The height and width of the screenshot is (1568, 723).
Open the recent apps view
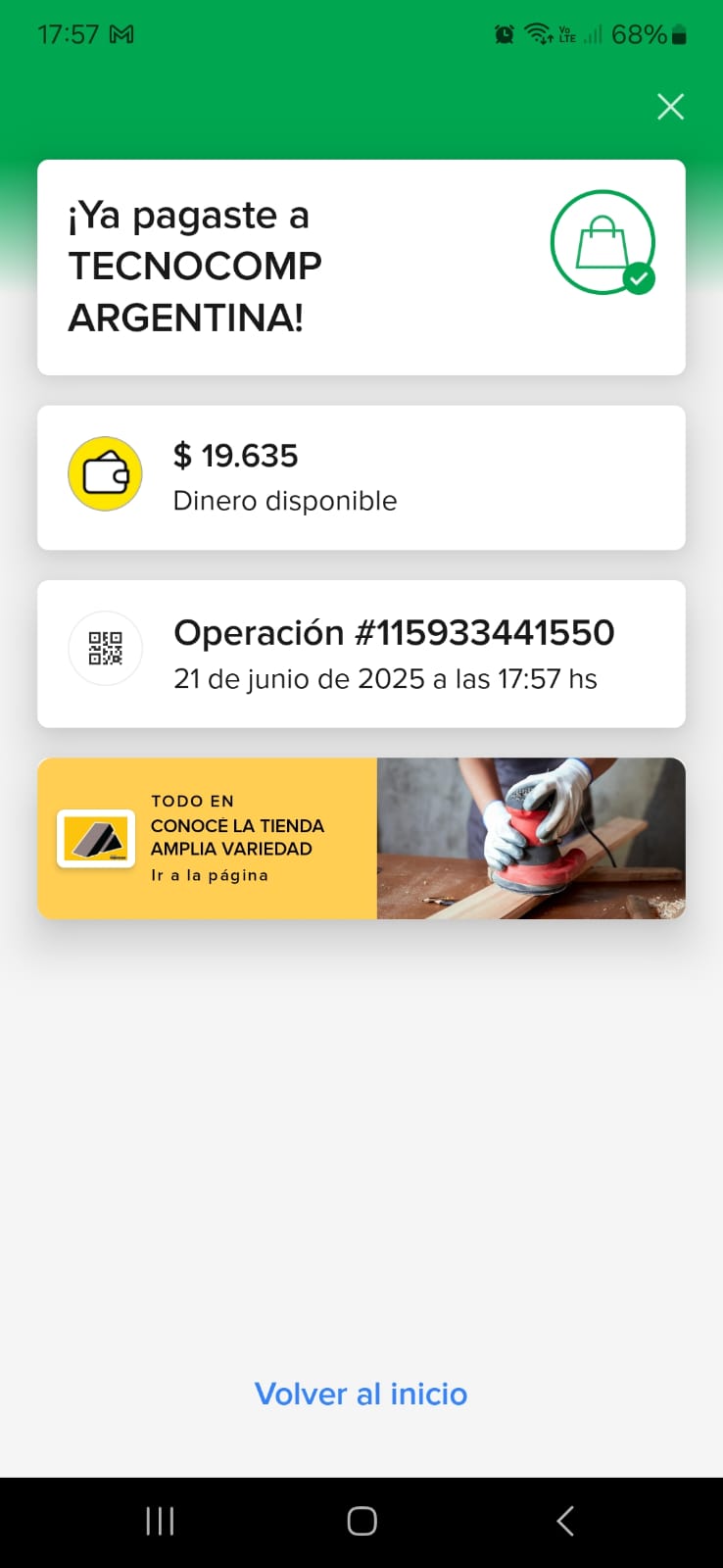(x=160, y=1521)
